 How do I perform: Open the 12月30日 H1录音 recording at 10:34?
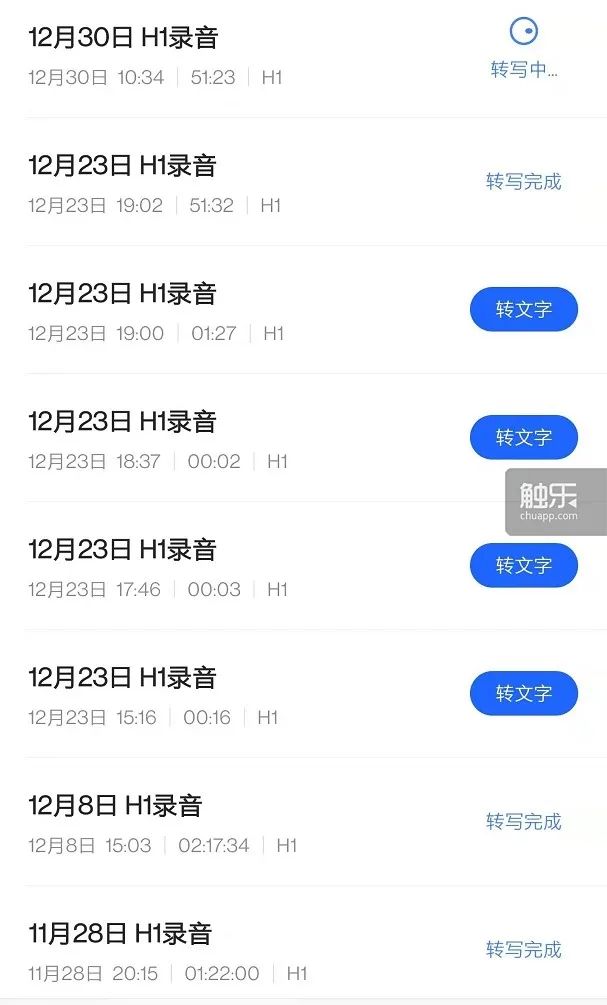303,56
